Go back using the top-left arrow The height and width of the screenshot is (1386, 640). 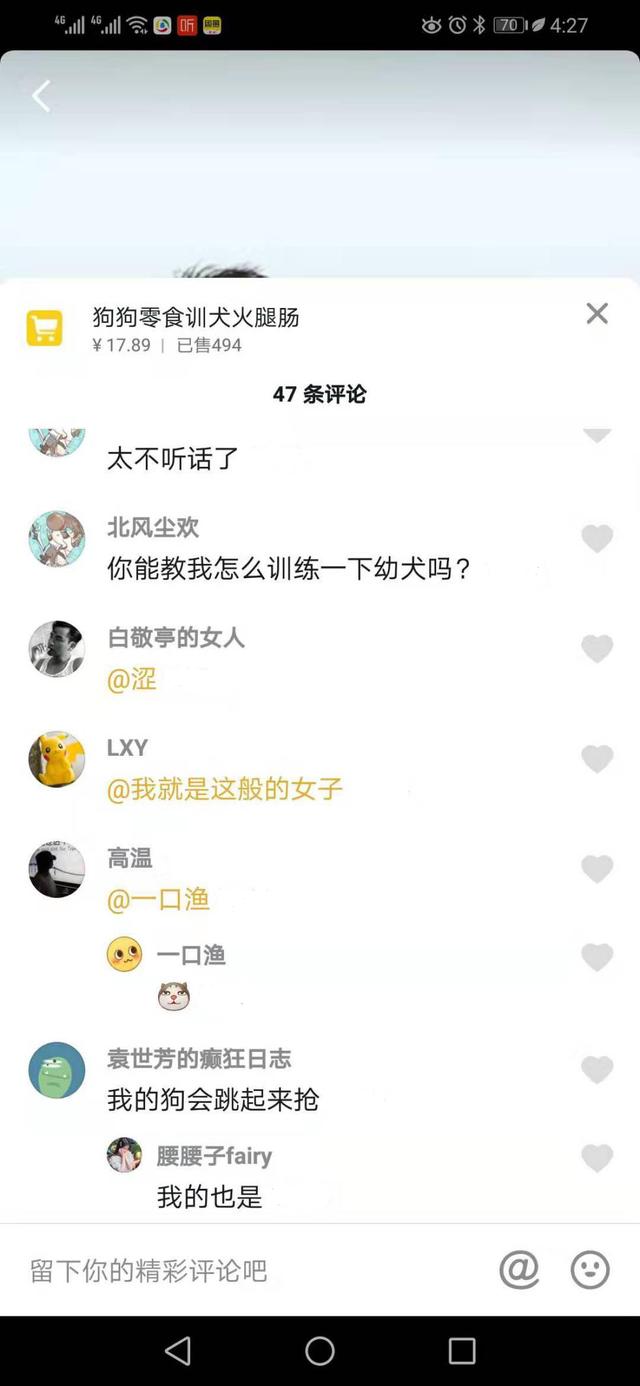point(41,96)
